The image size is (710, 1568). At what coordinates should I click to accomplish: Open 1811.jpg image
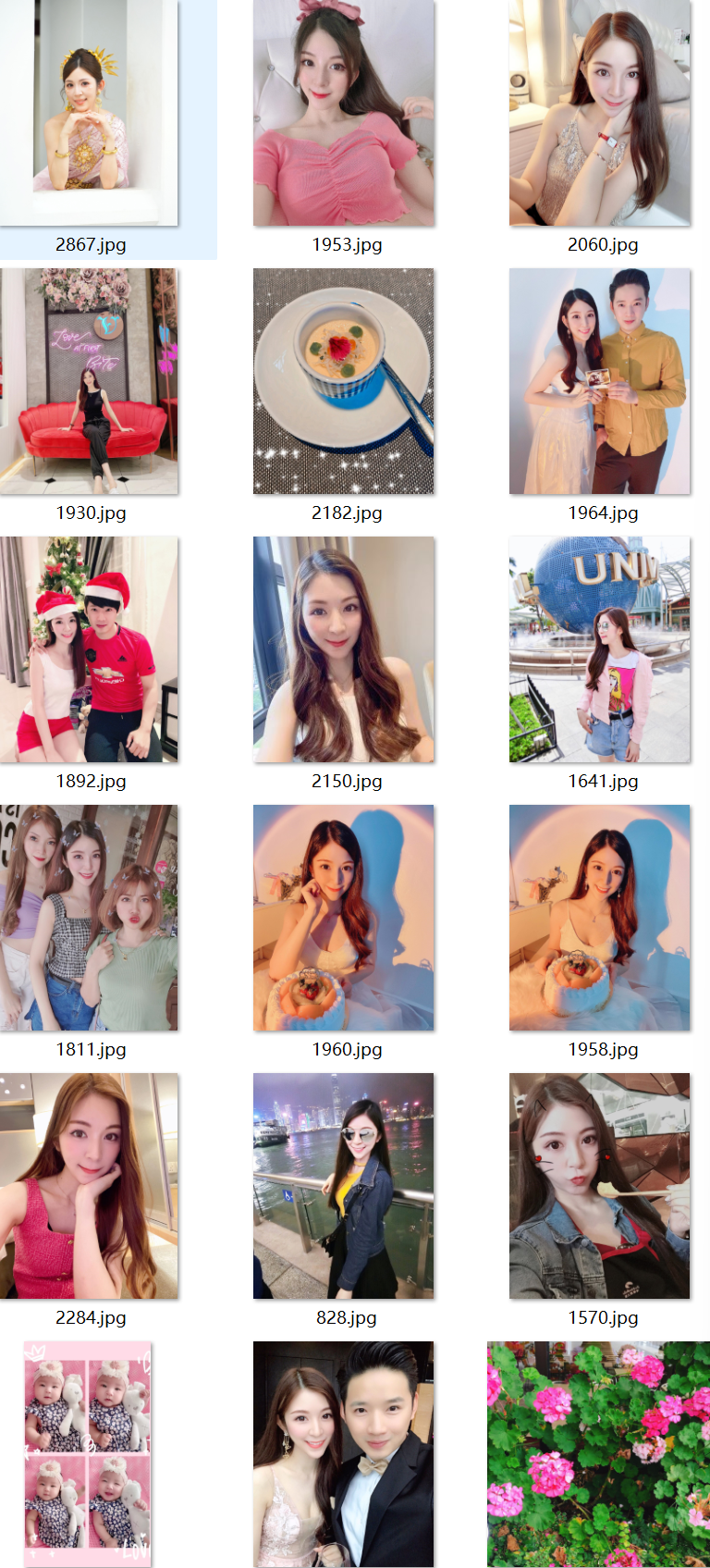(x=89, y=918)
